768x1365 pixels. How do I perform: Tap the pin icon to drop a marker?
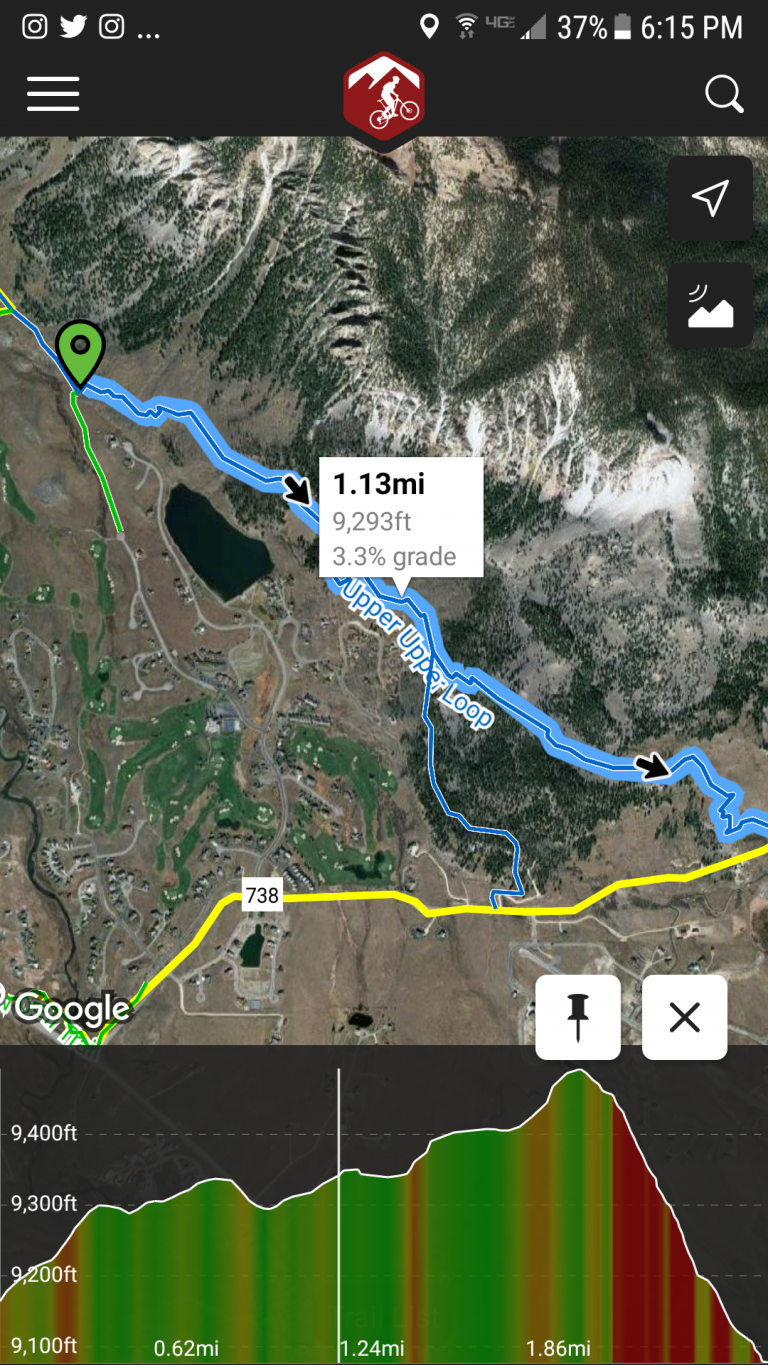578,1017
